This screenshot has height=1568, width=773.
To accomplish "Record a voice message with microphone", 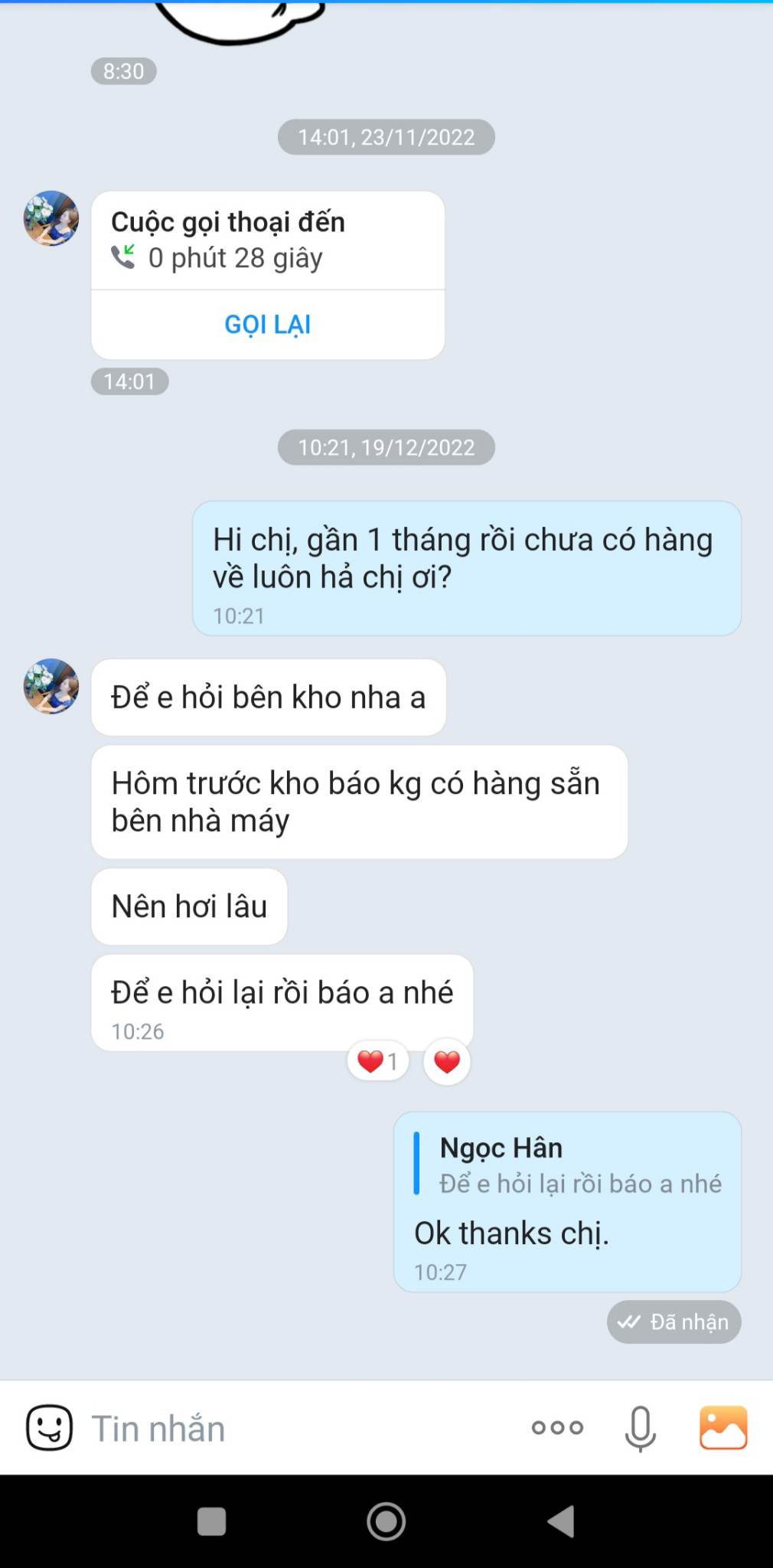I will tap(640, 1428).
